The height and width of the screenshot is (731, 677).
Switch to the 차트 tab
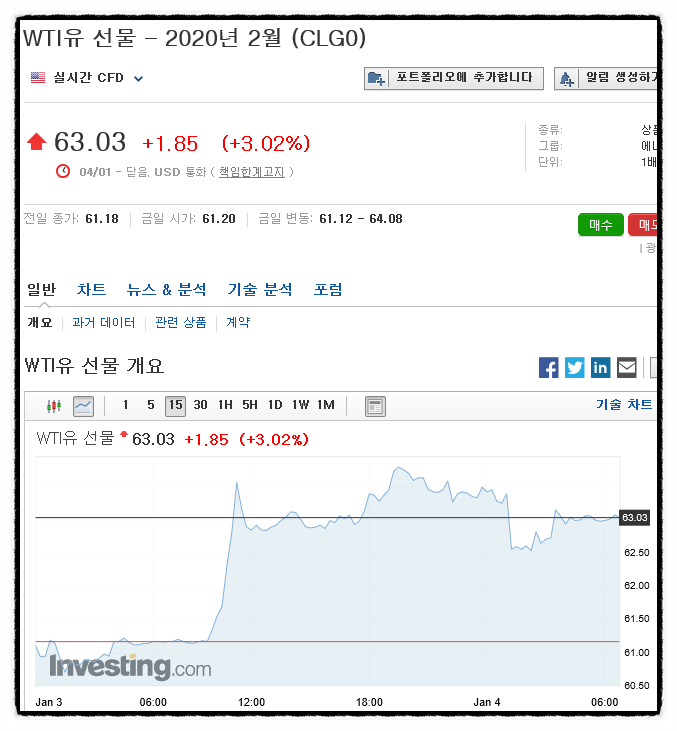[91, 290]
